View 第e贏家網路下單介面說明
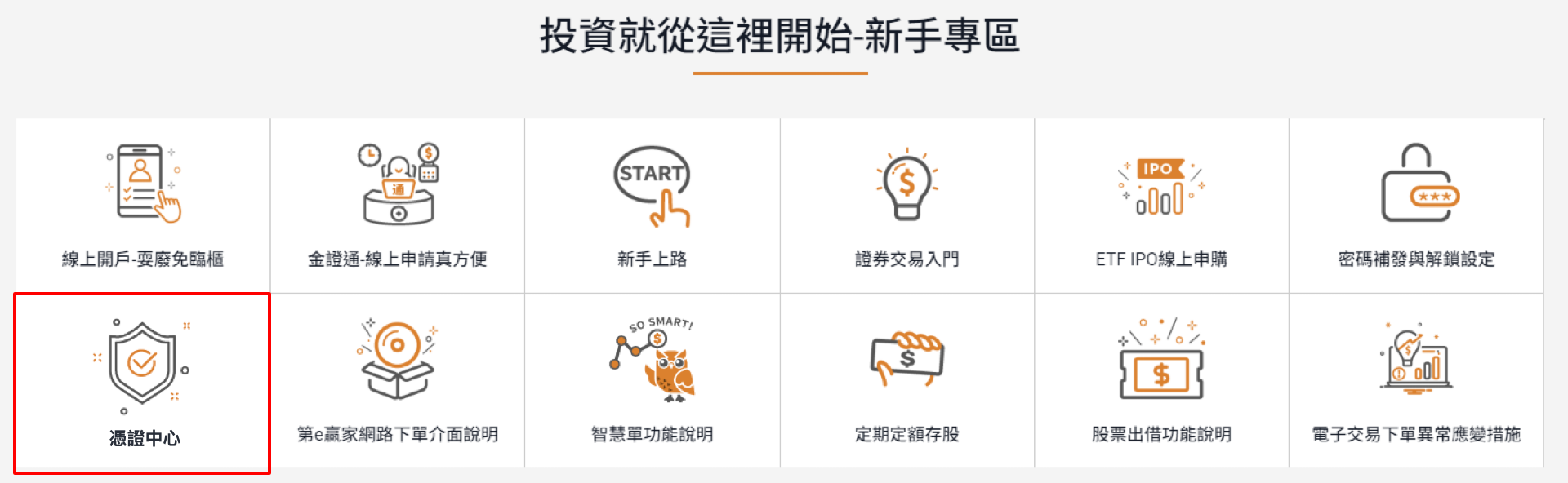This screenshot has height=483, width=1568. (397, 381)
